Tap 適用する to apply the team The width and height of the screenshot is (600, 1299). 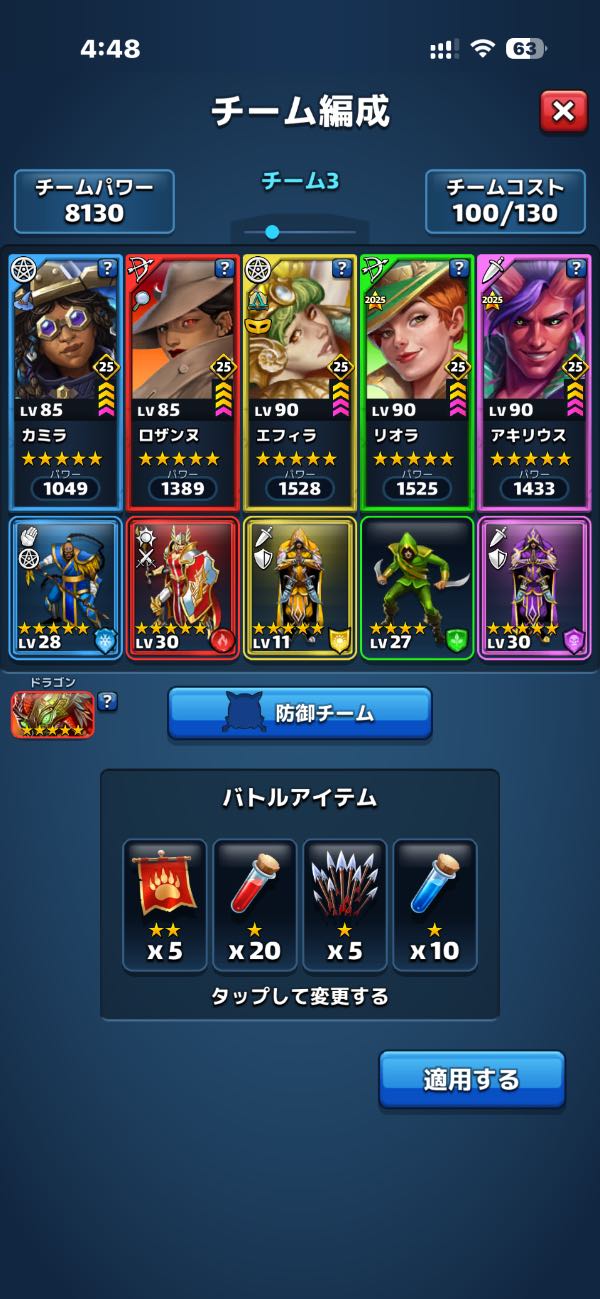point(471,1079)
